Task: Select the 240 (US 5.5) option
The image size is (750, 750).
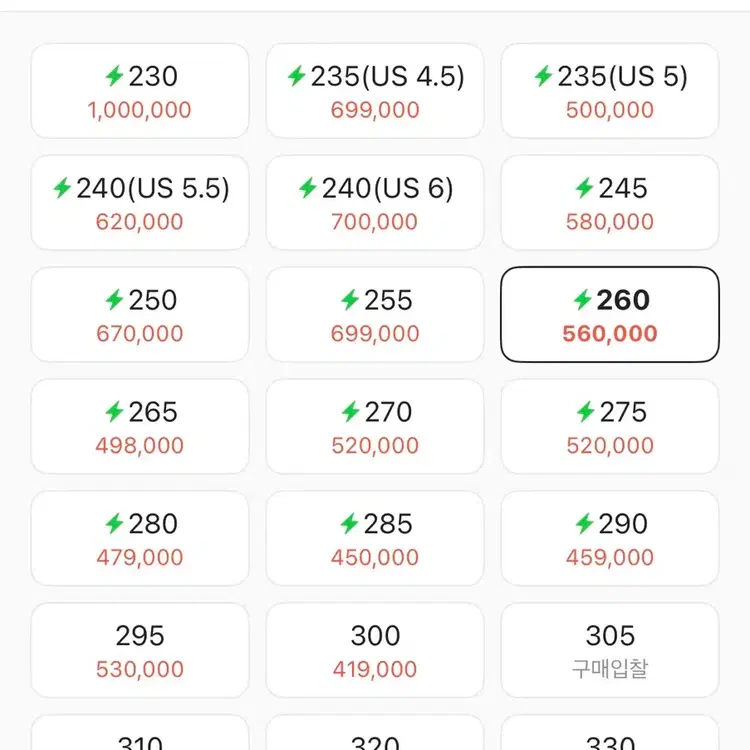Action: click(140, 203)
